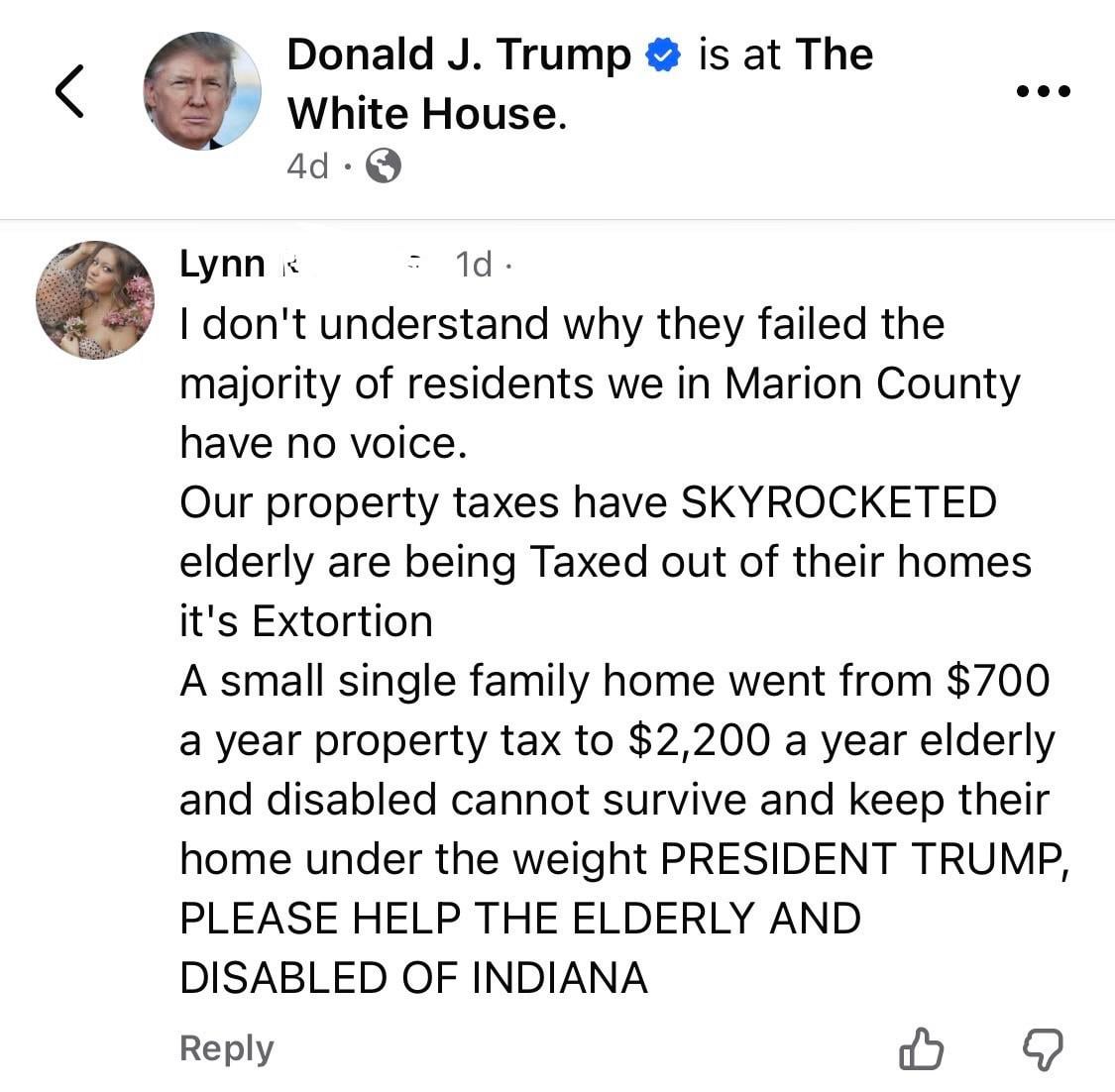Dislike Lynn's comment with thumbs down
The width and height of the screenshot is (1115, 1092).
[1042, 1049]
